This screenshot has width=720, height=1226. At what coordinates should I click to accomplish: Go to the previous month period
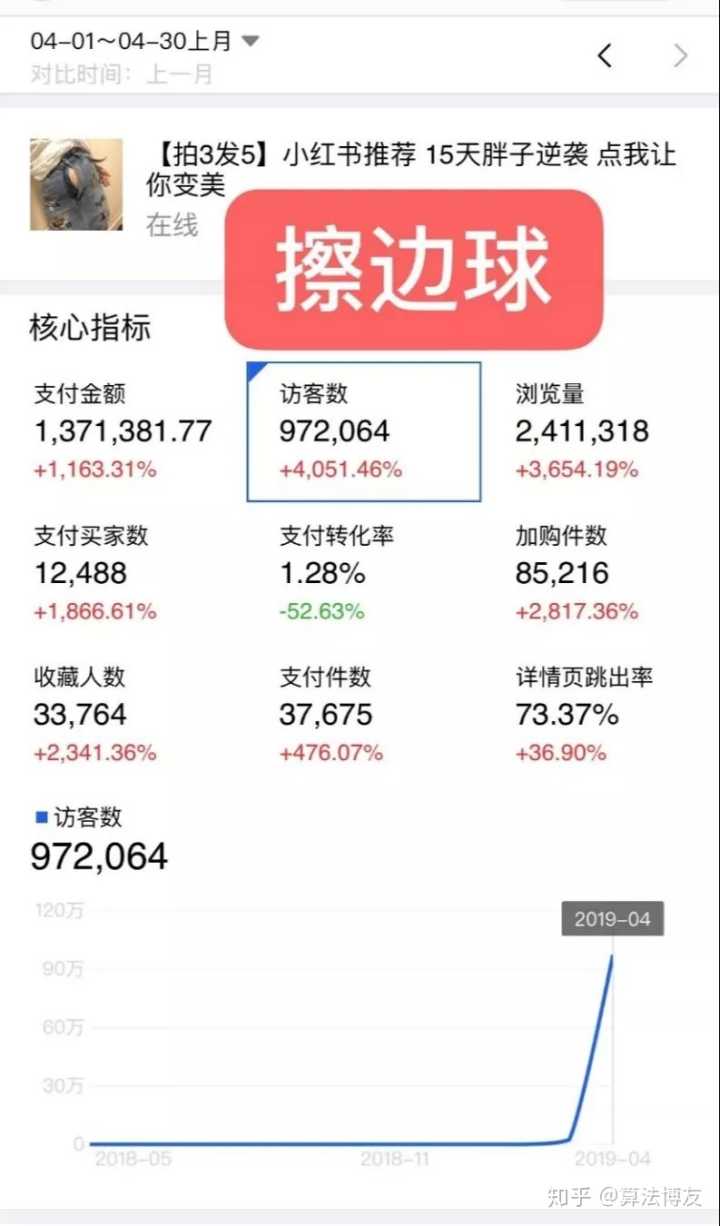coord(604,56)
